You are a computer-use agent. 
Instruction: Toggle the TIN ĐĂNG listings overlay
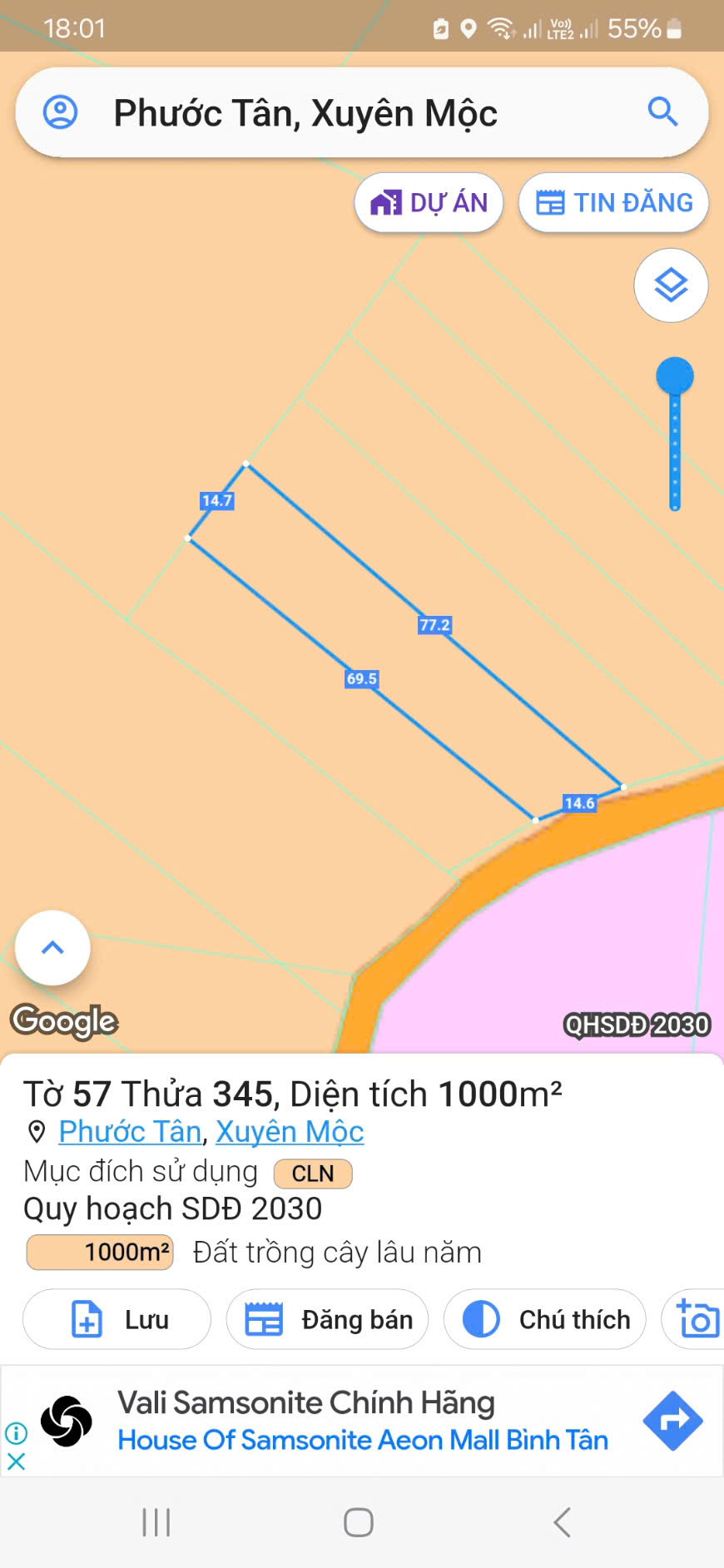[613, 201]
